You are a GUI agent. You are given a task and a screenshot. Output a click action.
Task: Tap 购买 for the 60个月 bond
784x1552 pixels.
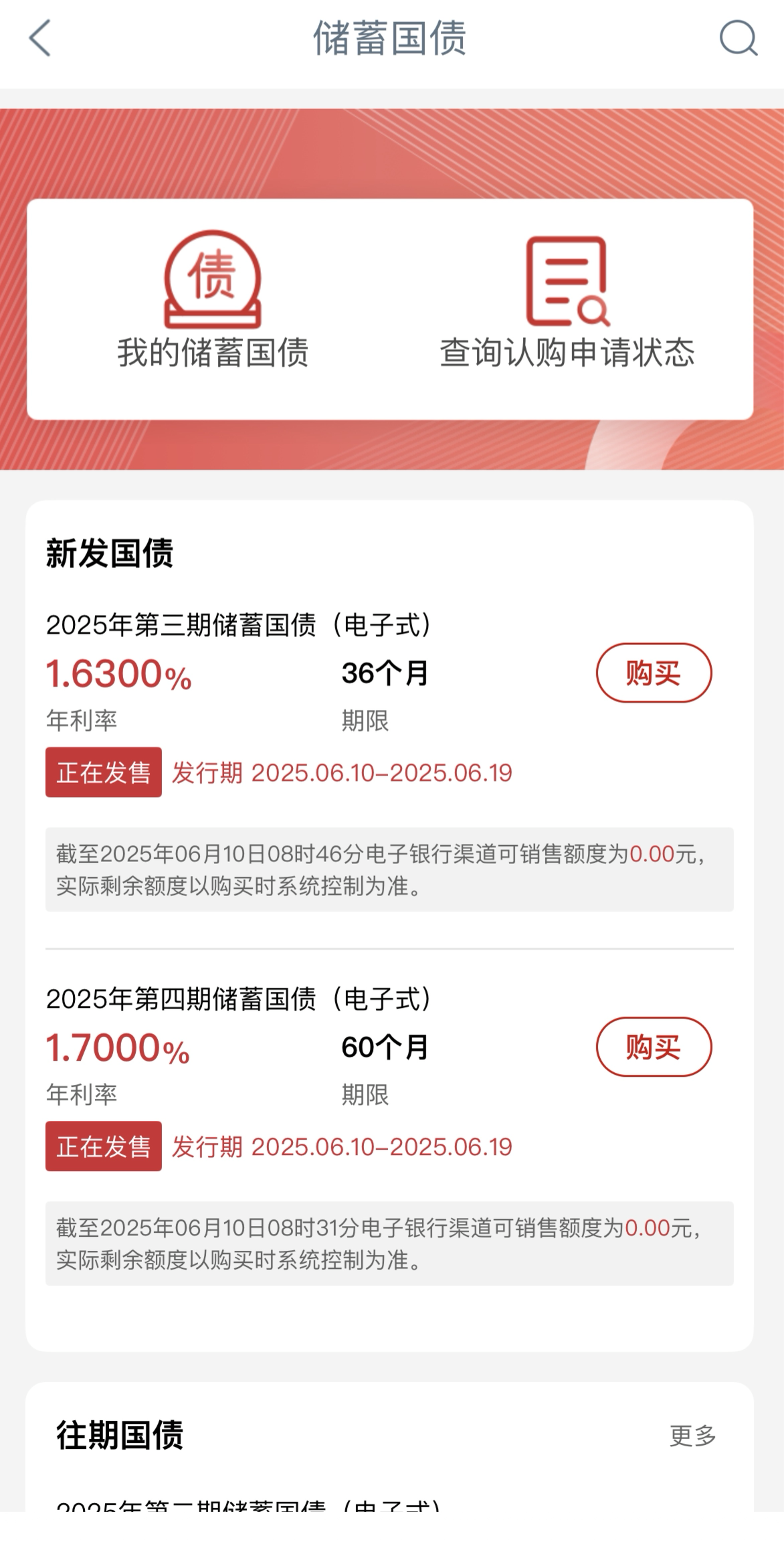tap(654, 1047)
